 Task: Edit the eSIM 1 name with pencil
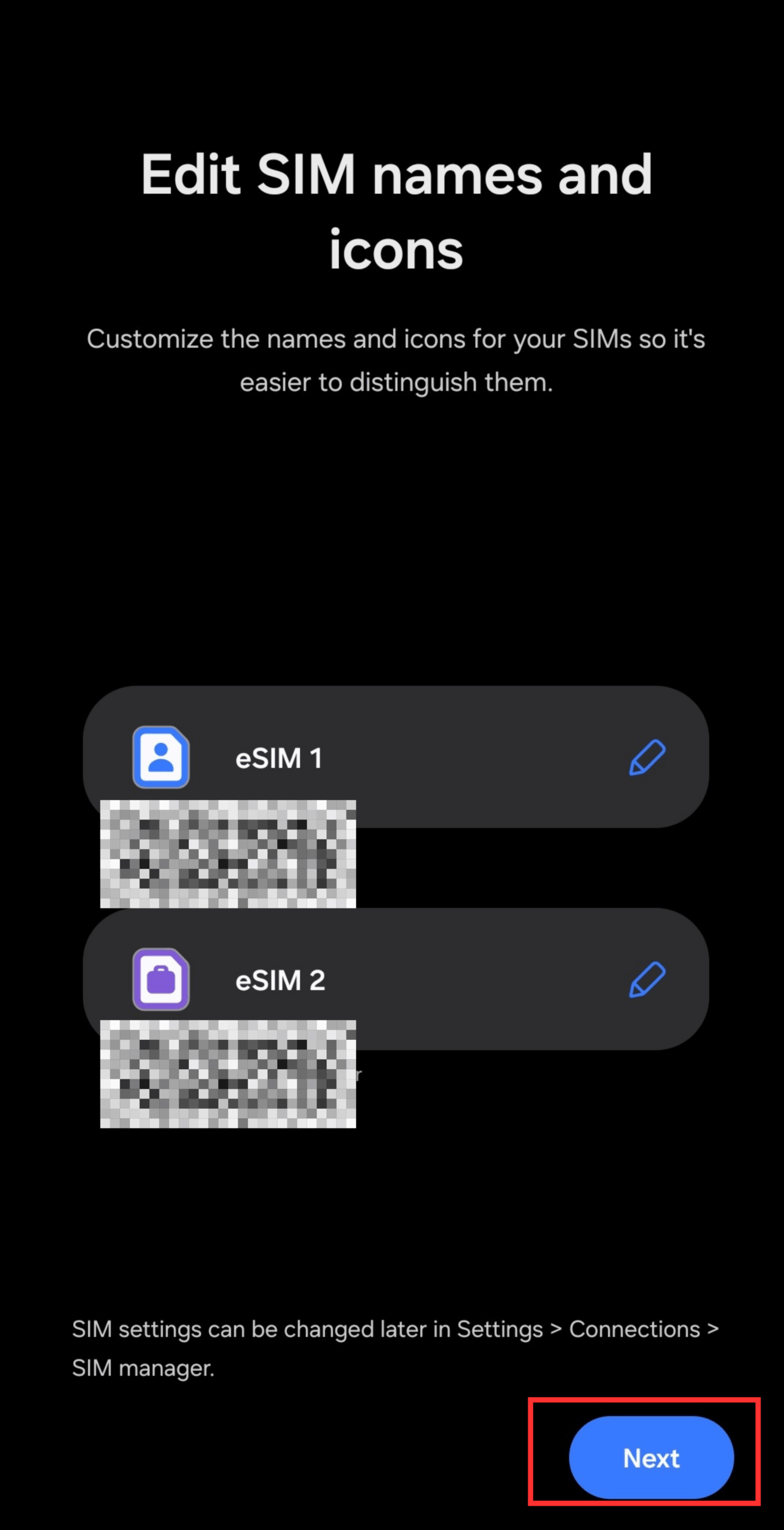[x=647, y=758]
